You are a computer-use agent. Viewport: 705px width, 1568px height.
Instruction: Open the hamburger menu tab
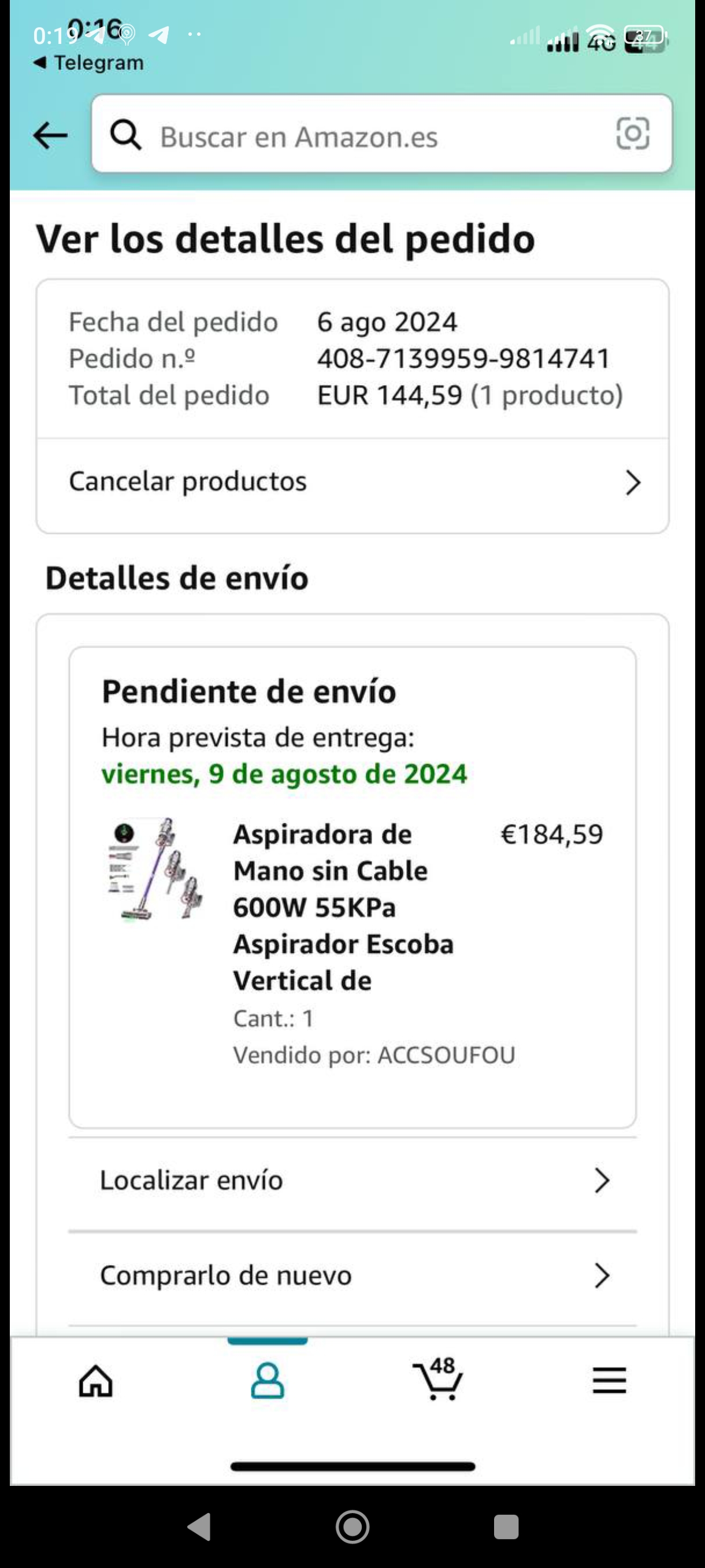click(x=610, y=1380)
